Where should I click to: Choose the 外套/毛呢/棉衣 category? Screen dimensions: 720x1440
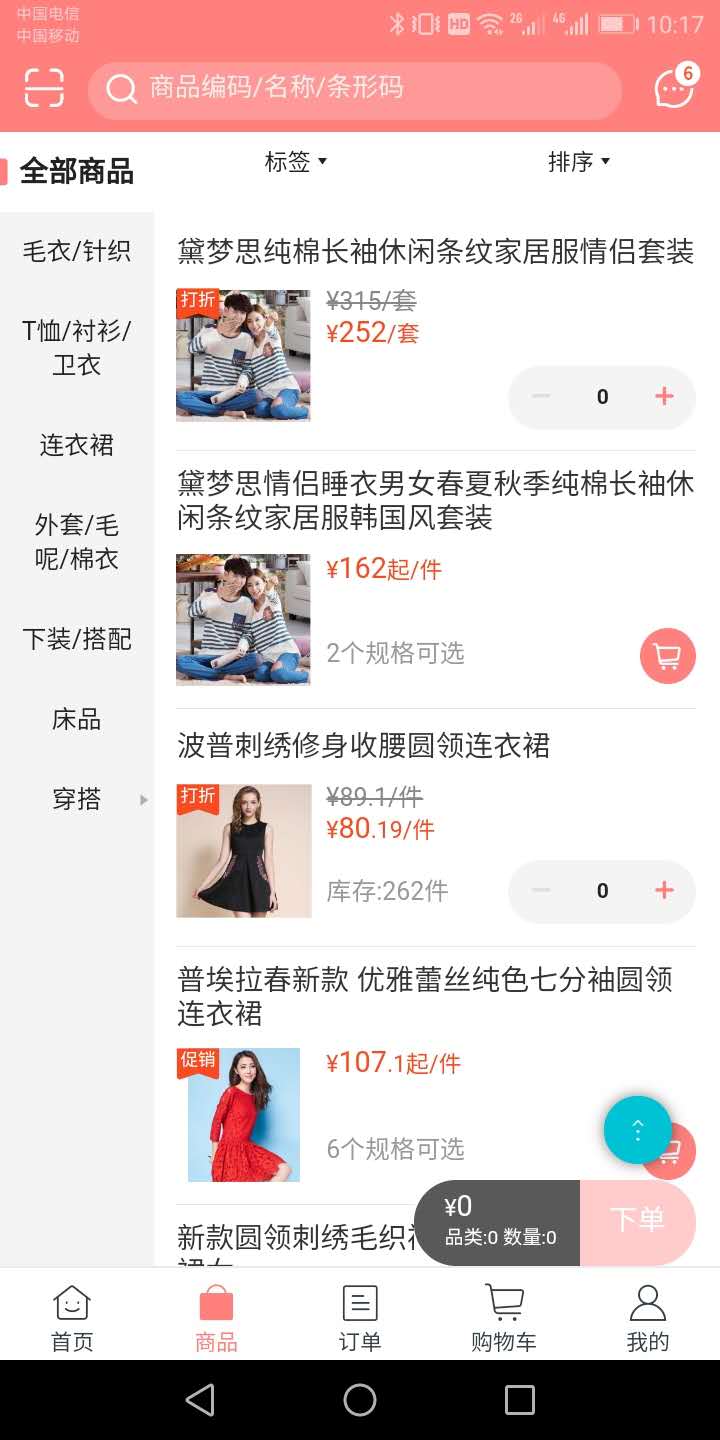point(77,542)
